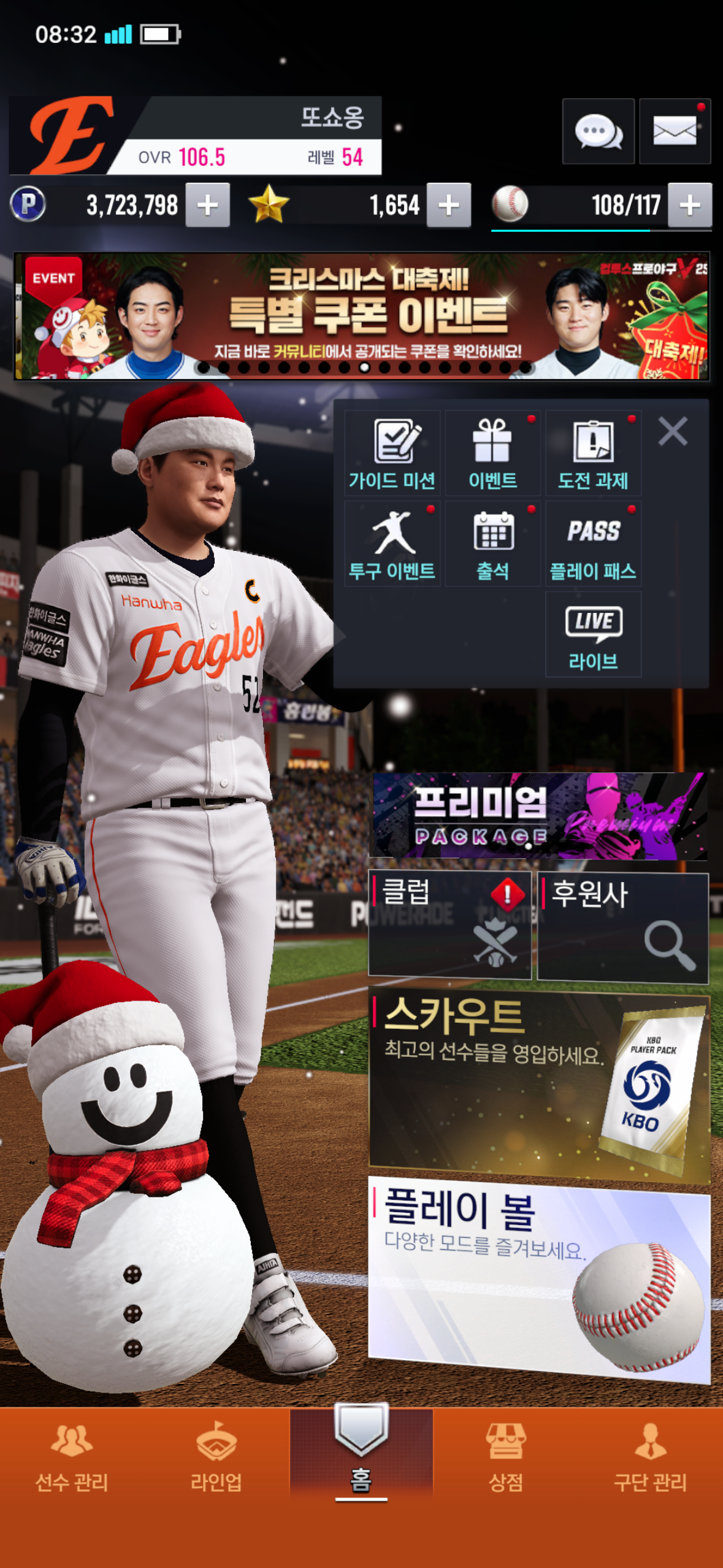
Task: Open the mailbox envelope icon
Action: click(x=675, y=131)
